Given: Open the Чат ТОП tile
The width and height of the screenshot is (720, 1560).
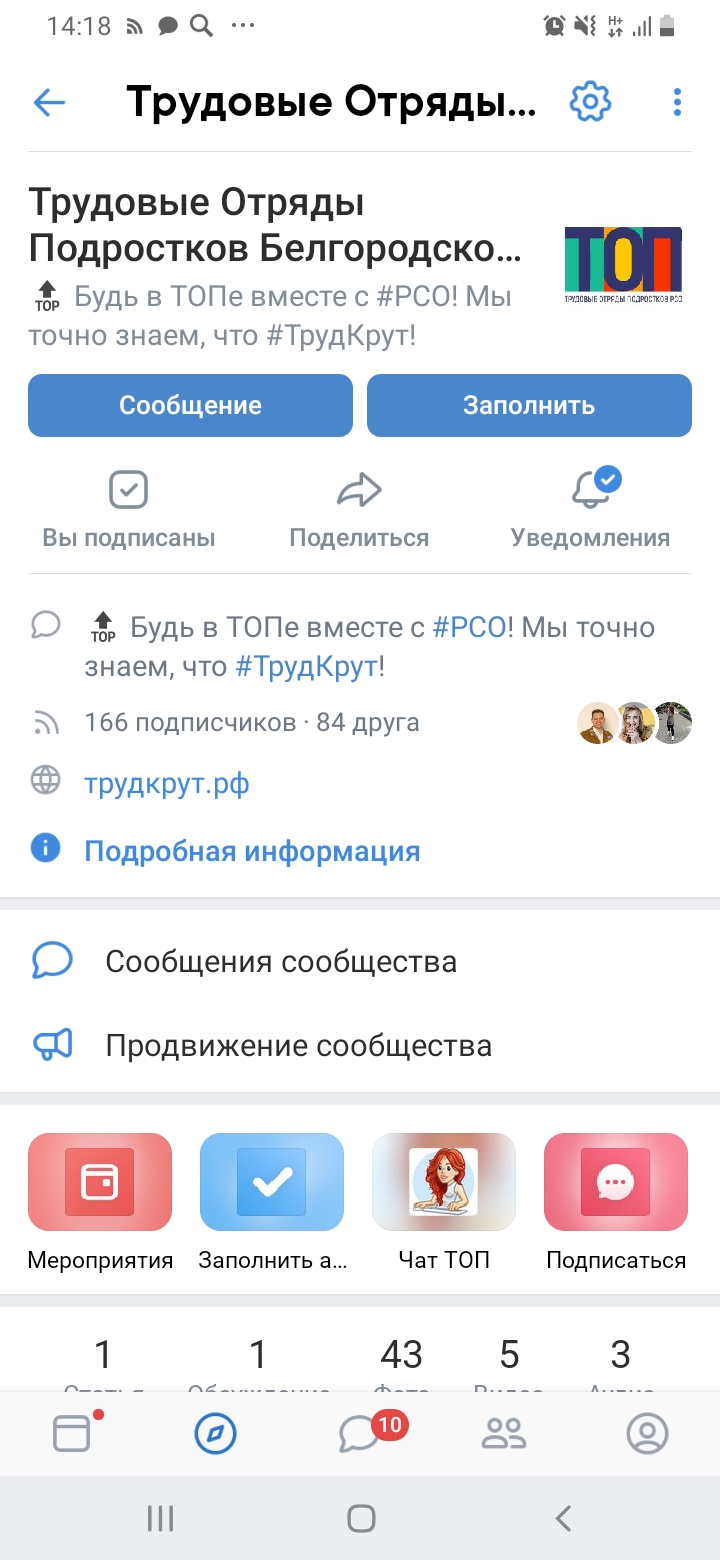Looking at the screenshot, I should 444,1182.
